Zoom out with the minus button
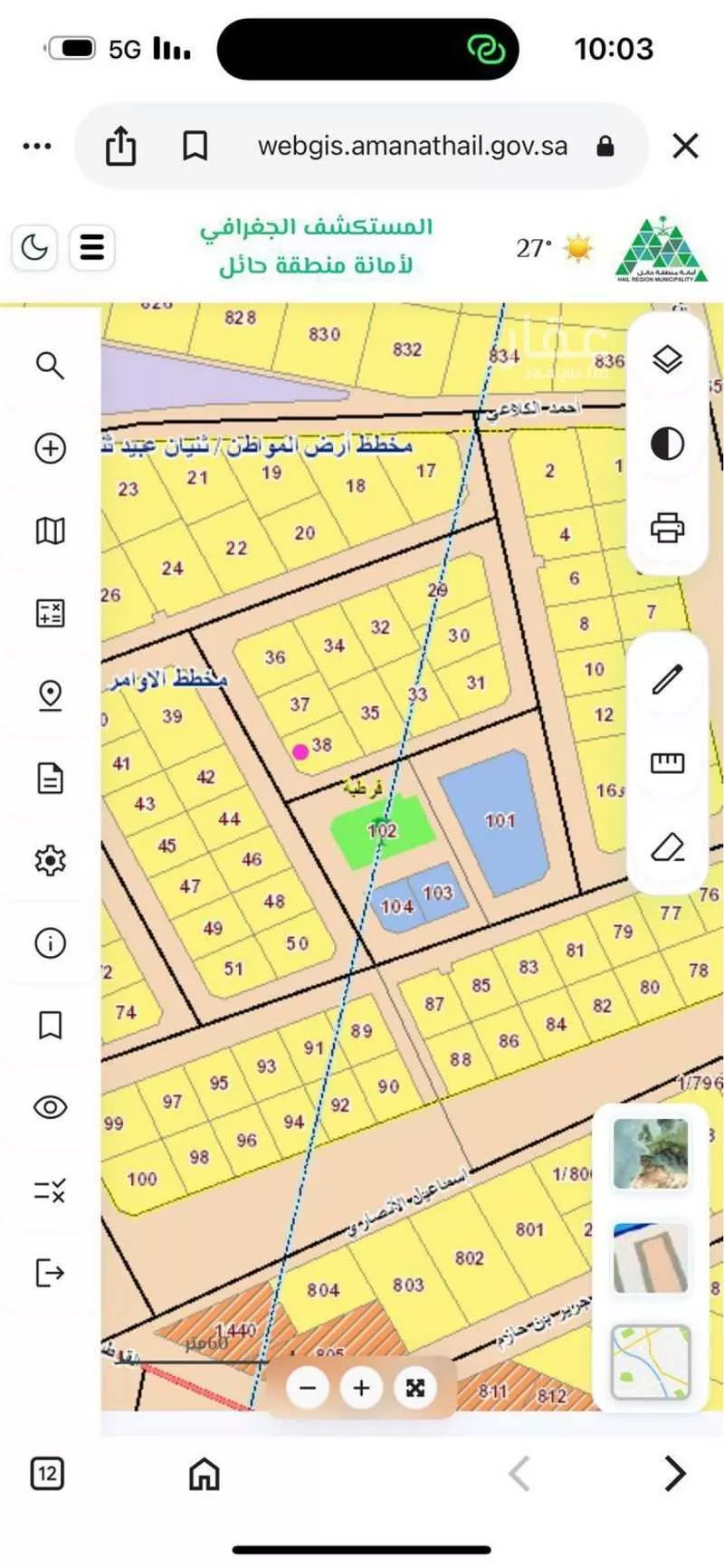 pyautogui.click(x=308, y=1388)
